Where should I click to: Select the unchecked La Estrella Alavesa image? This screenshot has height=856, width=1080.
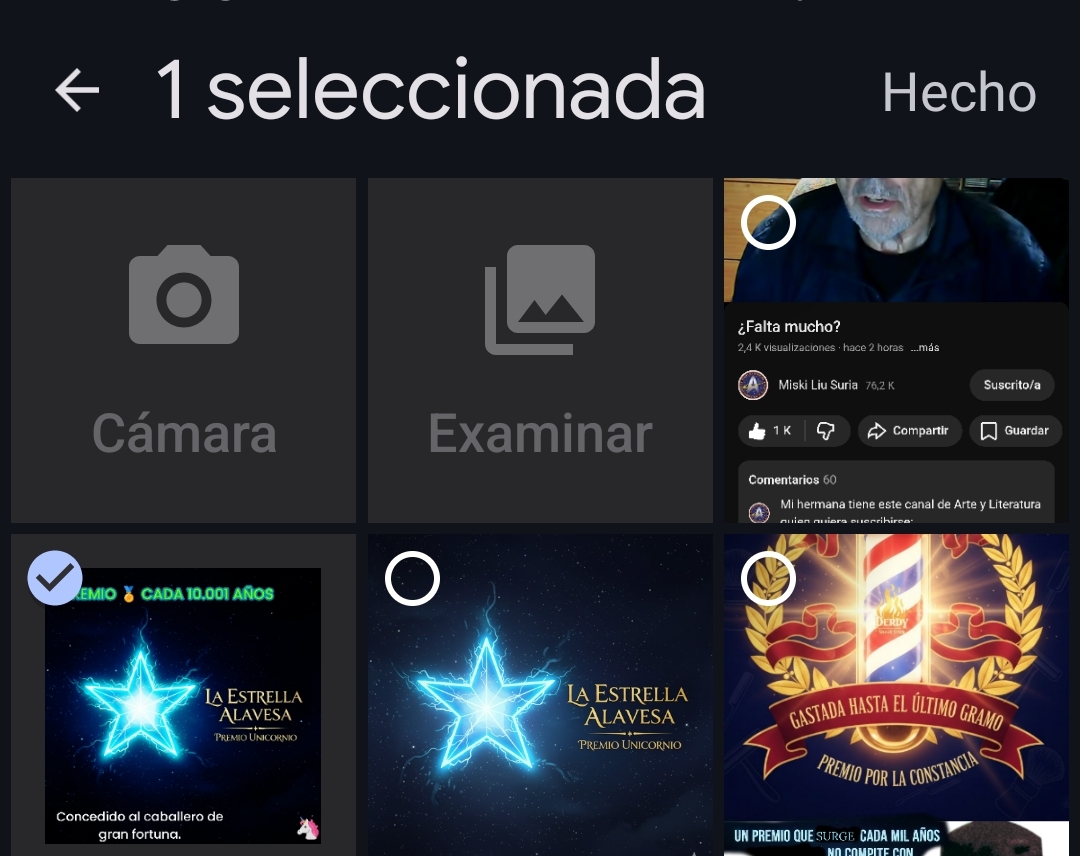(412, 579)
